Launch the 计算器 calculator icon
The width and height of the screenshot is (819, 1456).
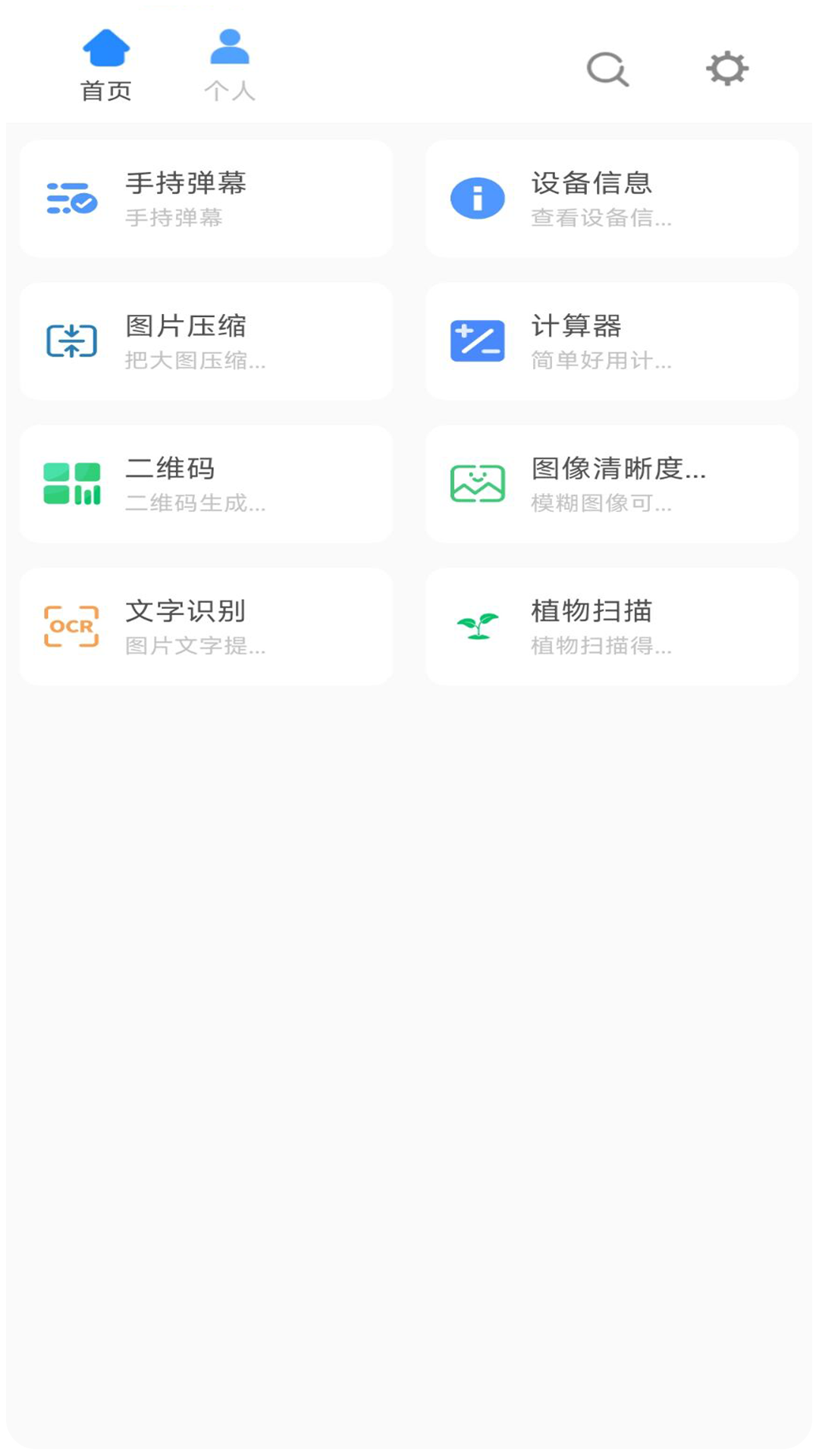477,341
